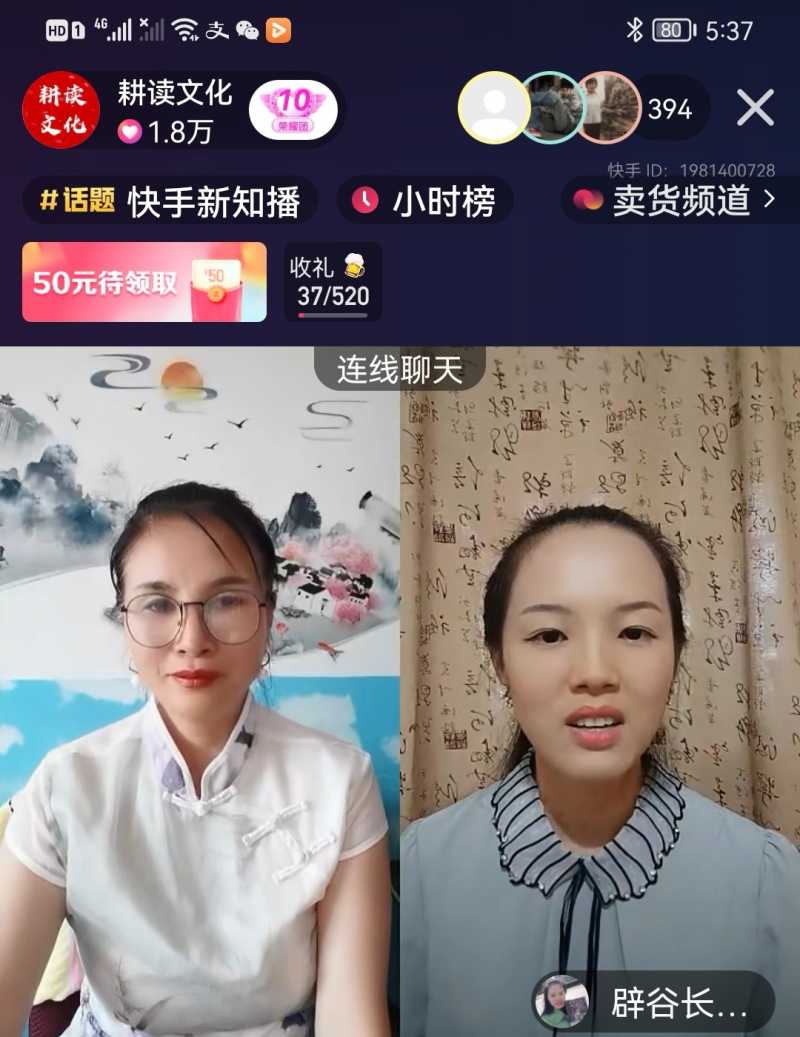Close the live stream with the X
Screen dimensions: 800x1037
pos(755,107)
